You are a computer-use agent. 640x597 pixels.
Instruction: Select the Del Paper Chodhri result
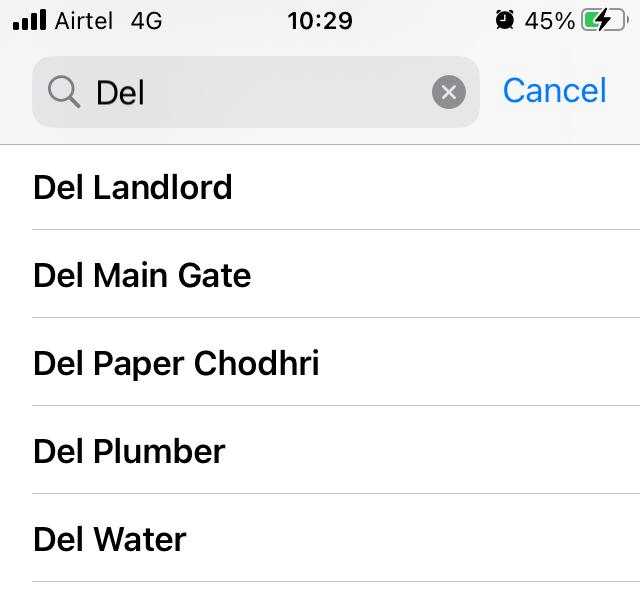click(176, 363)
